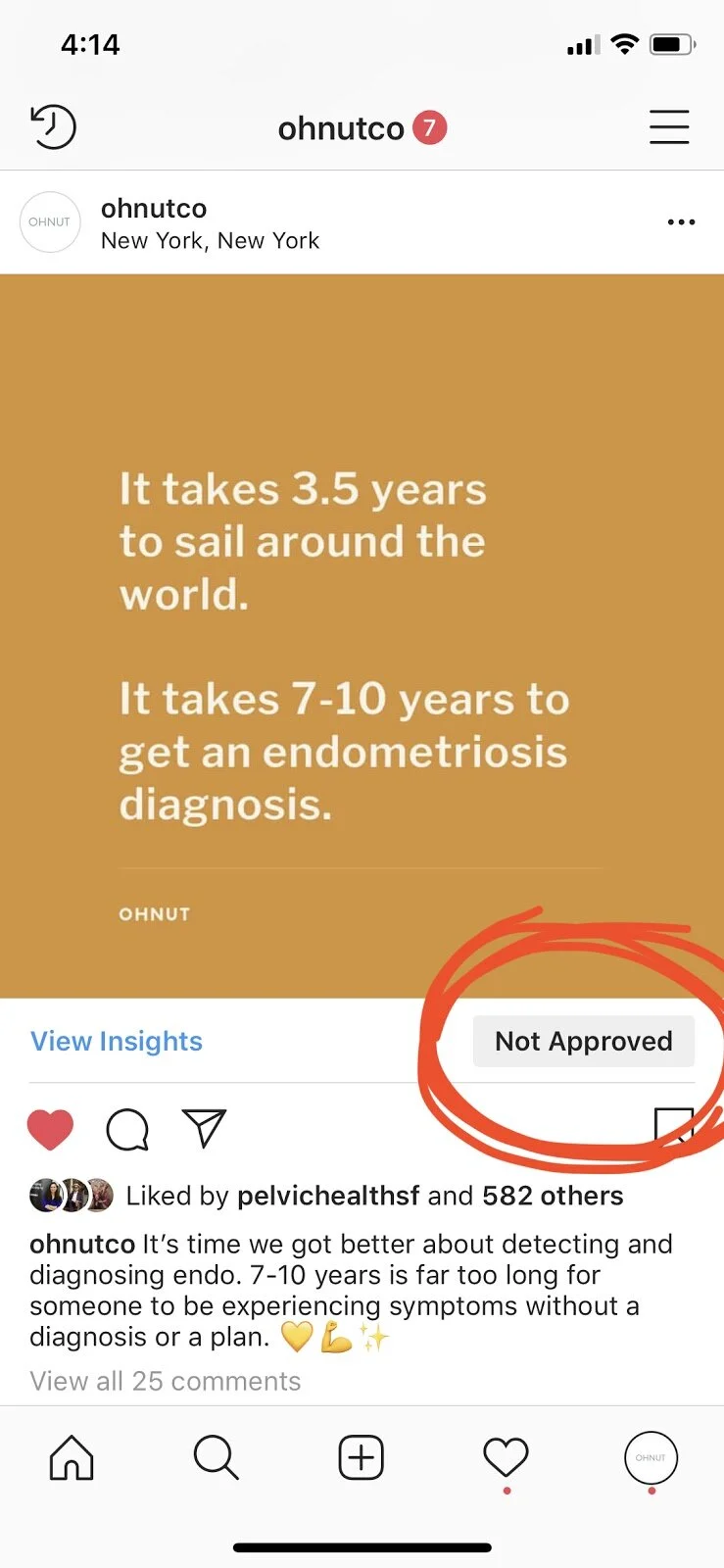Image resolution: width=724 pixels, height=1568 pixels.
Task: Go to the Home feed tab
Action: [72, 1457]
